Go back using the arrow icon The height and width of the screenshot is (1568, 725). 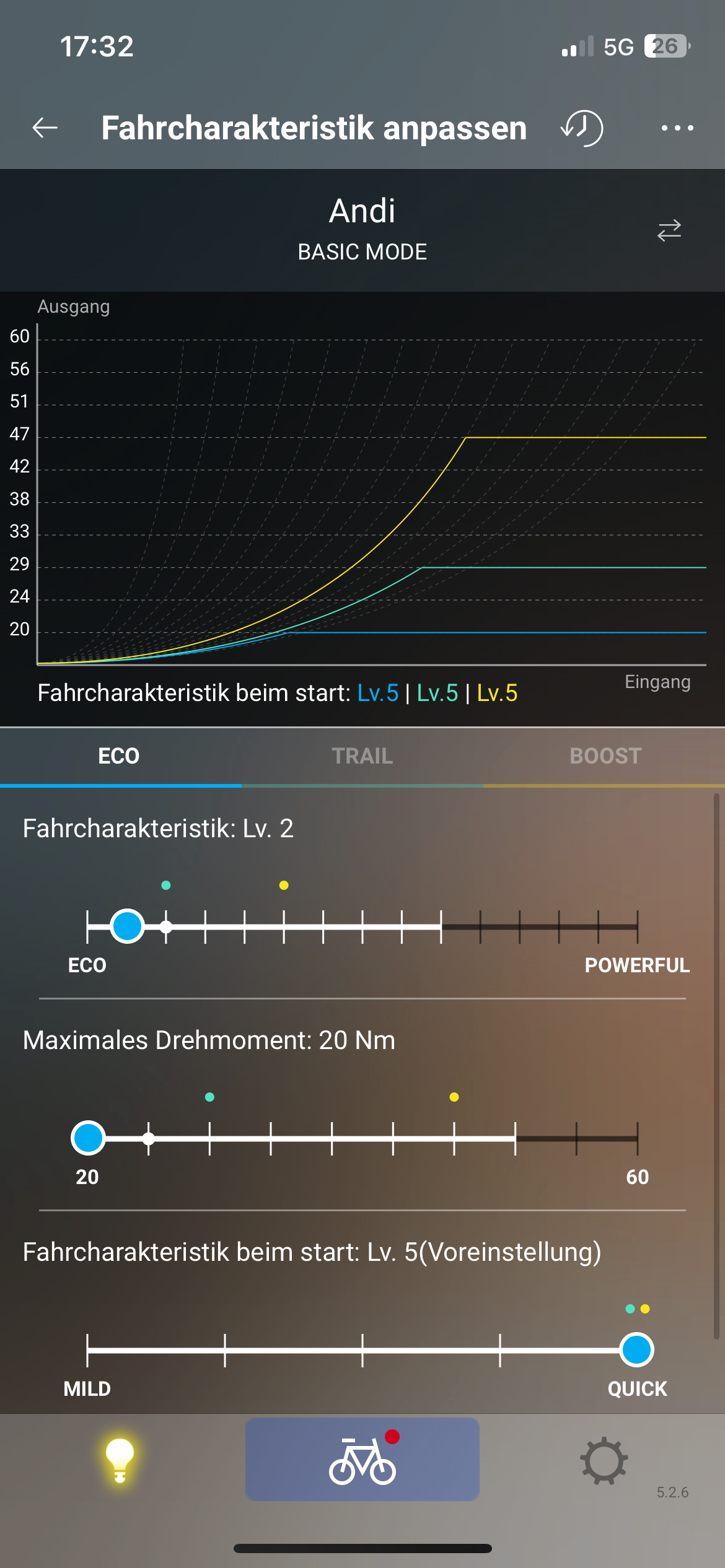(x=45, y=128)
